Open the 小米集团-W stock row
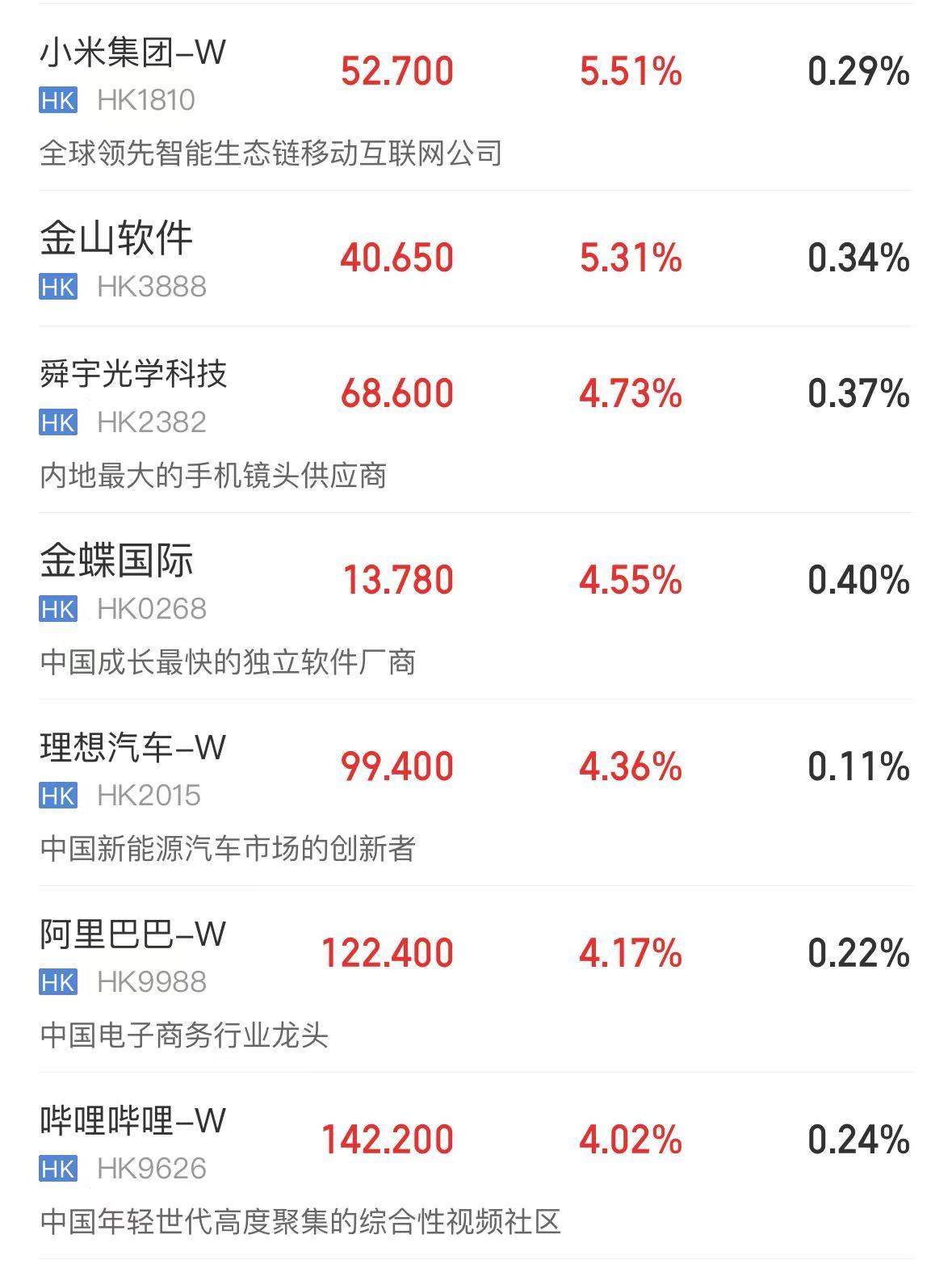Screen dimensions: 952x1264 coord(476,97)
